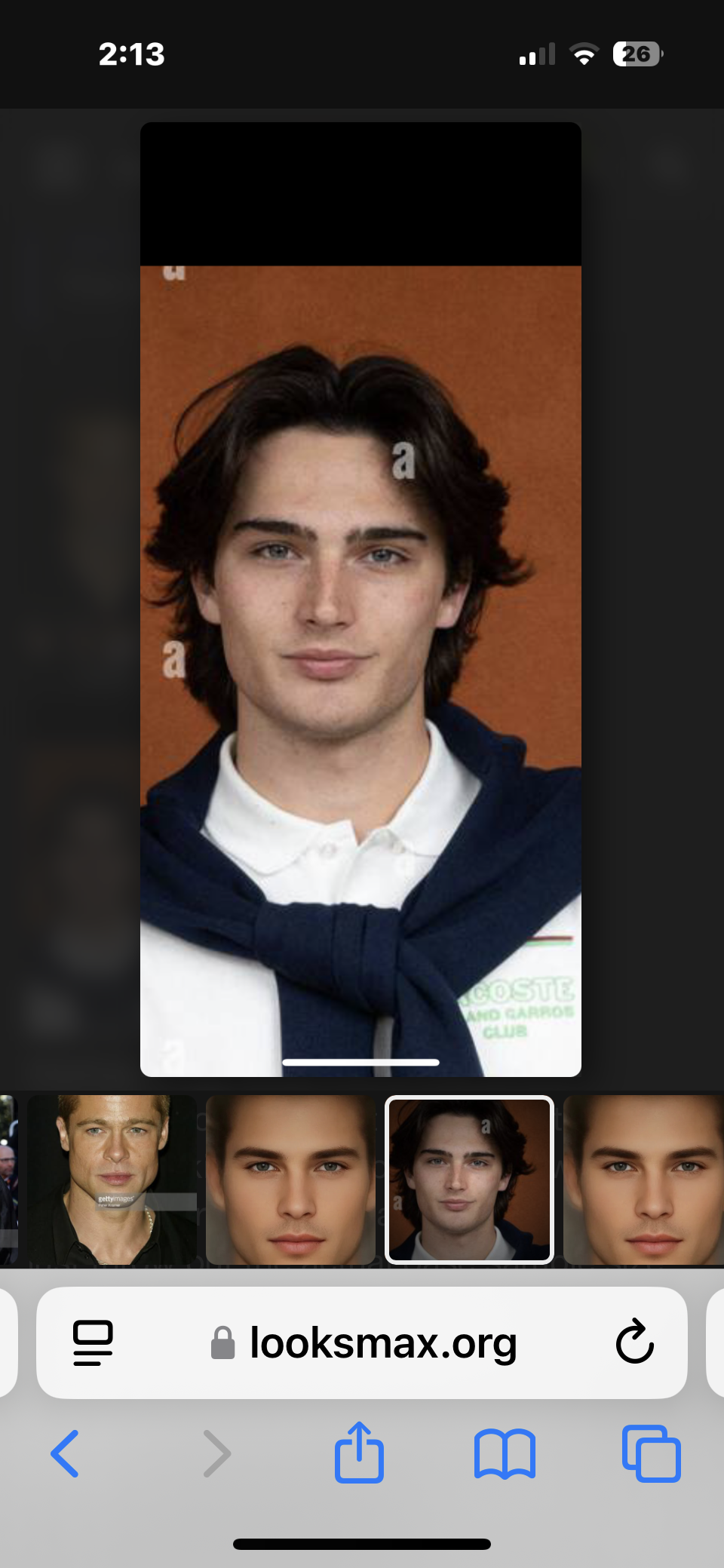Tap the highlighted orange-background thumbnail

click(x=469, y=1180)
